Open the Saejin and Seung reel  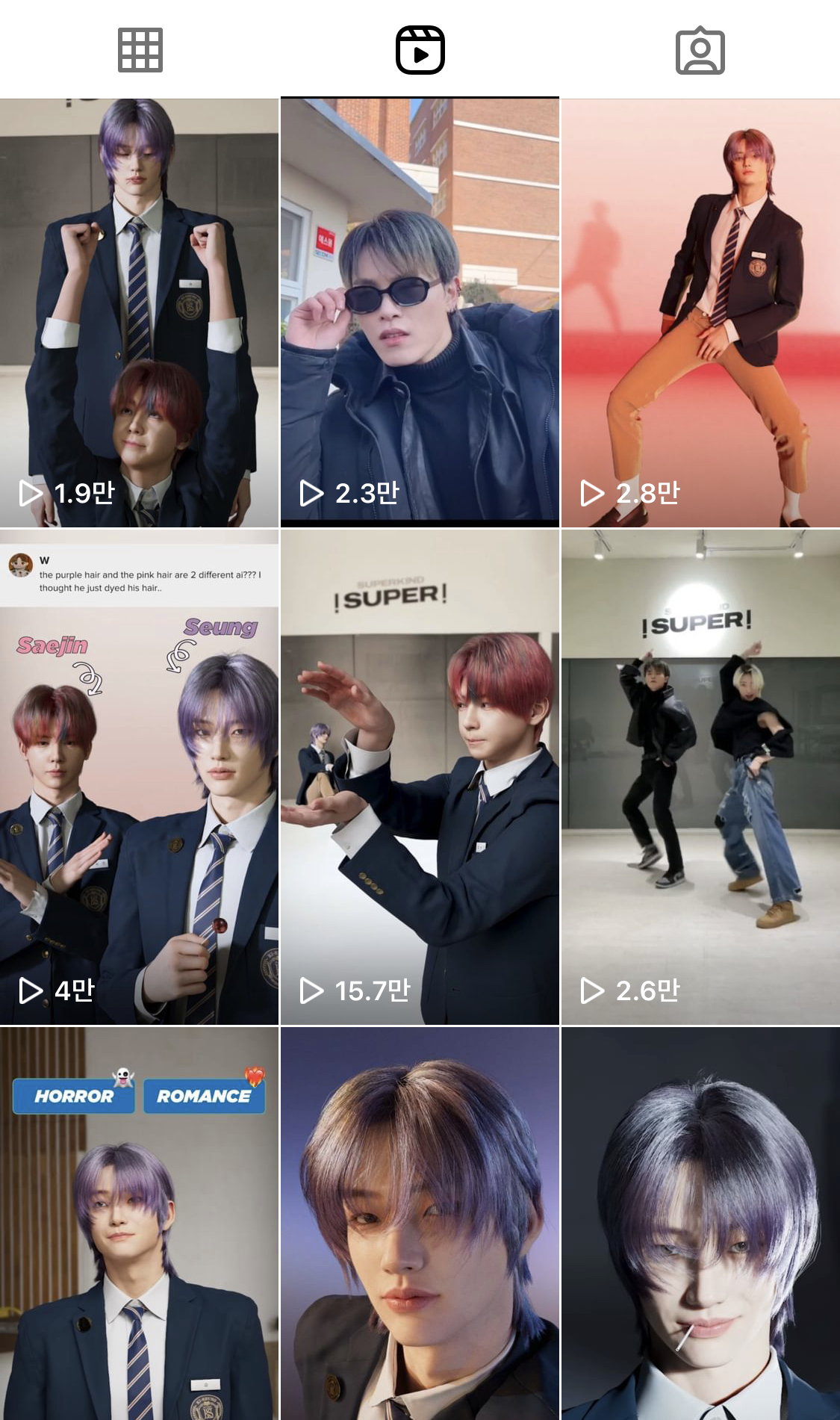(x=139, y=777)
